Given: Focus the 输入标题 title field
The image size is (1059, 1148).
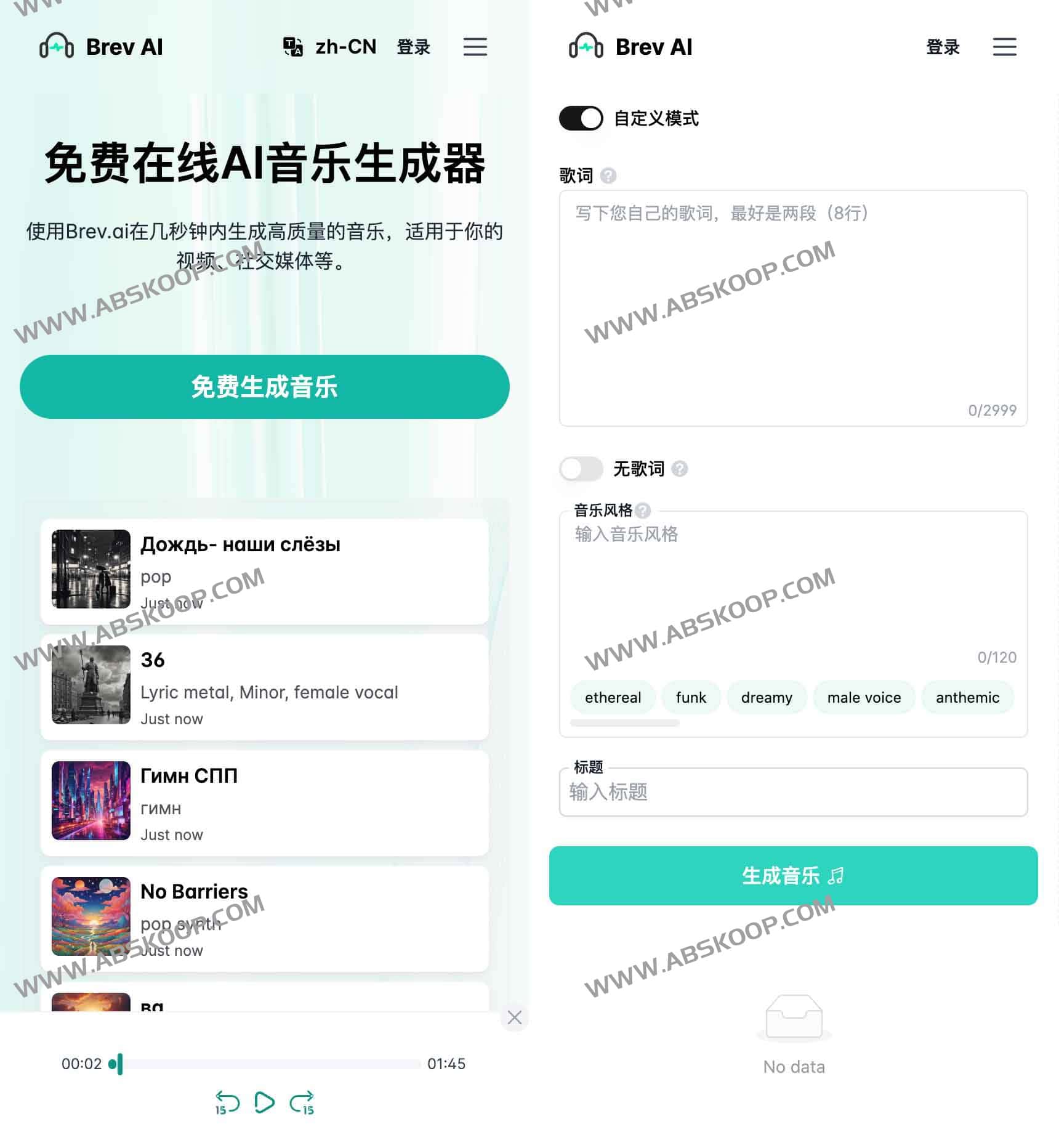Looking at the screenshot, I should pos(792,792).
